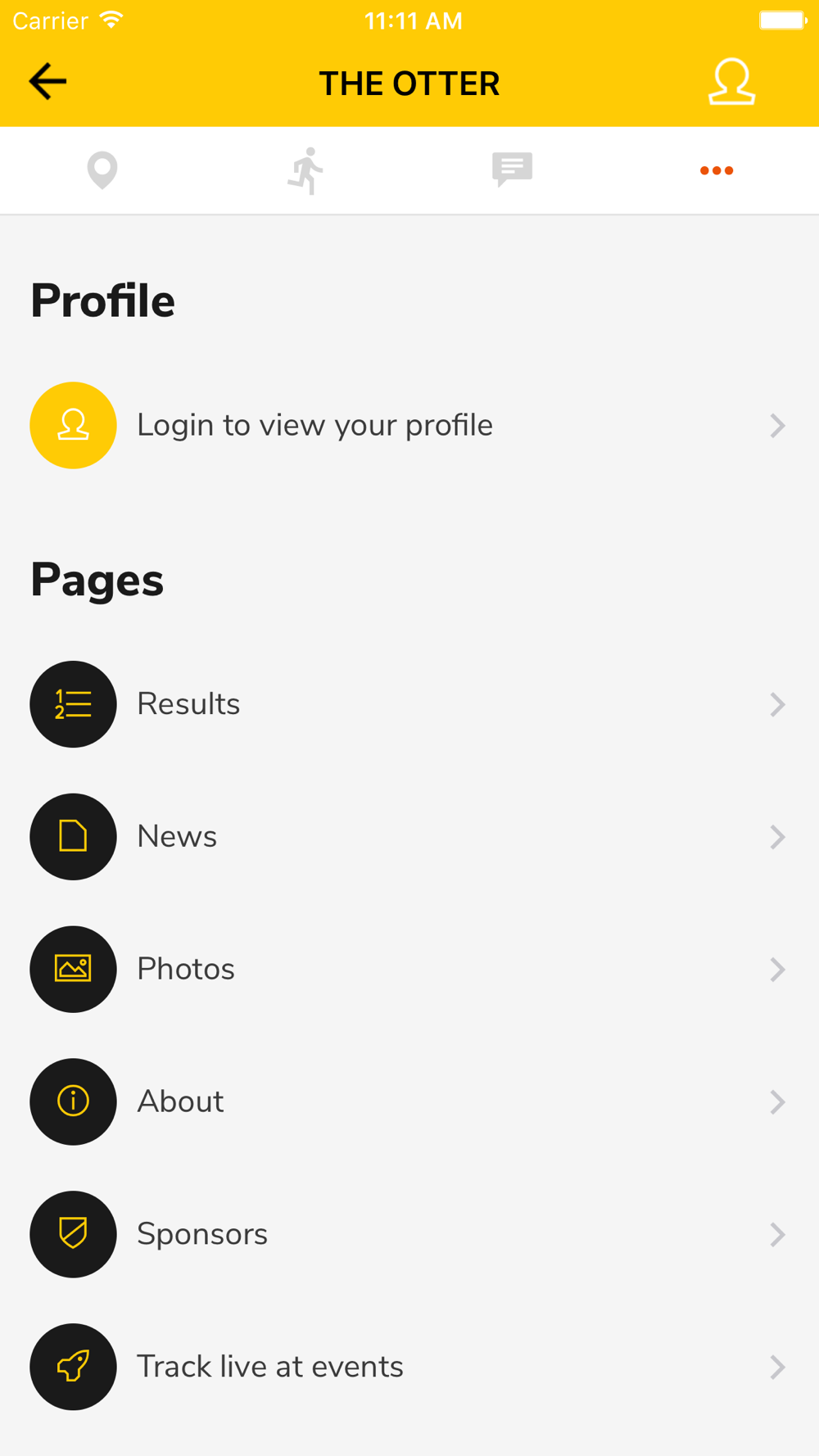Tap Login to view your profile
This screenshot has height=1456, width=819.
pos(409,426)
